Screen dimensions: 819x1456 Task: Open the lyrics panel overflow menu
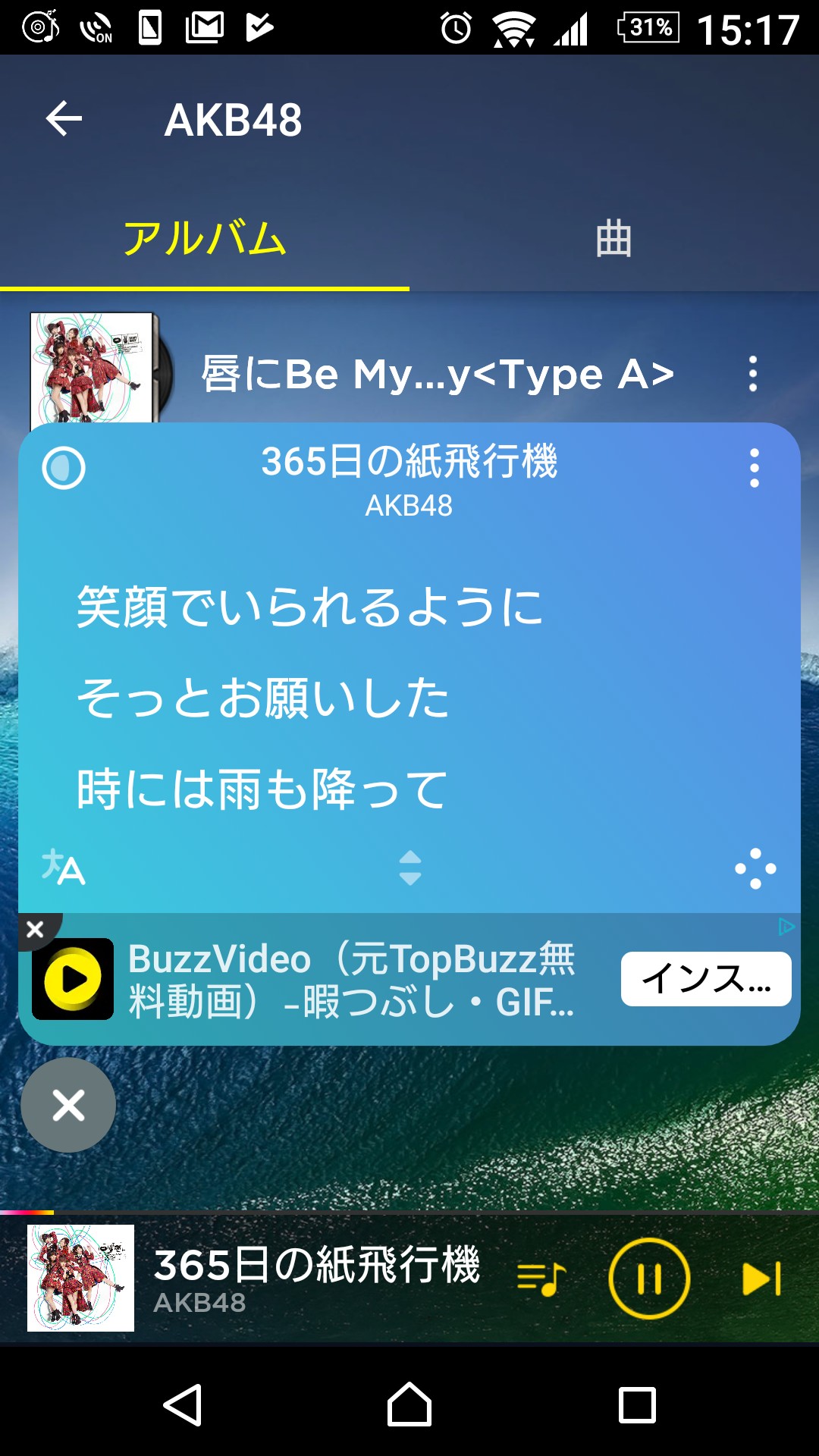click(x=754, y=468)
